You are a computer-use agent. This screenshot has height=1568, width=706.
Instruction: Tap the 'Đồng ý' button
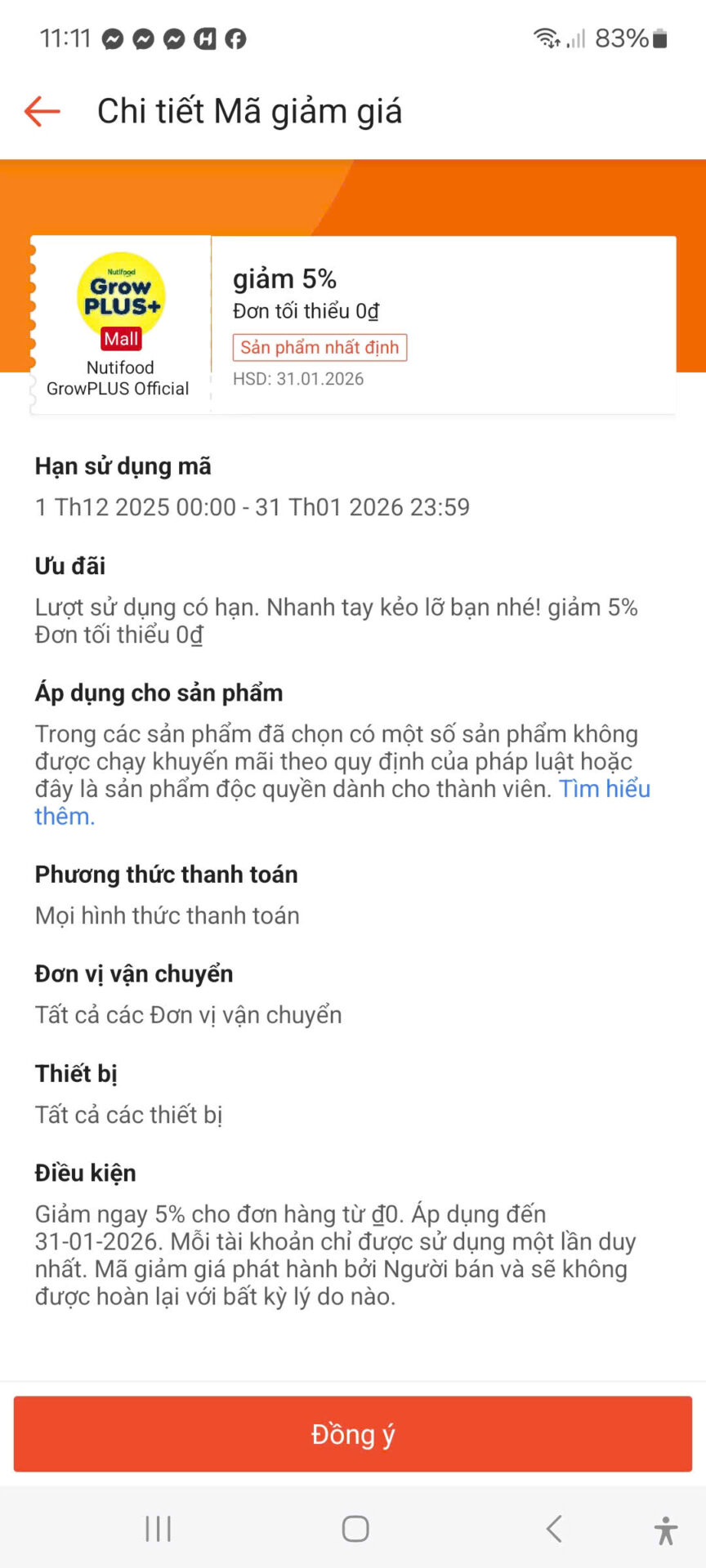click(353, 1433)
